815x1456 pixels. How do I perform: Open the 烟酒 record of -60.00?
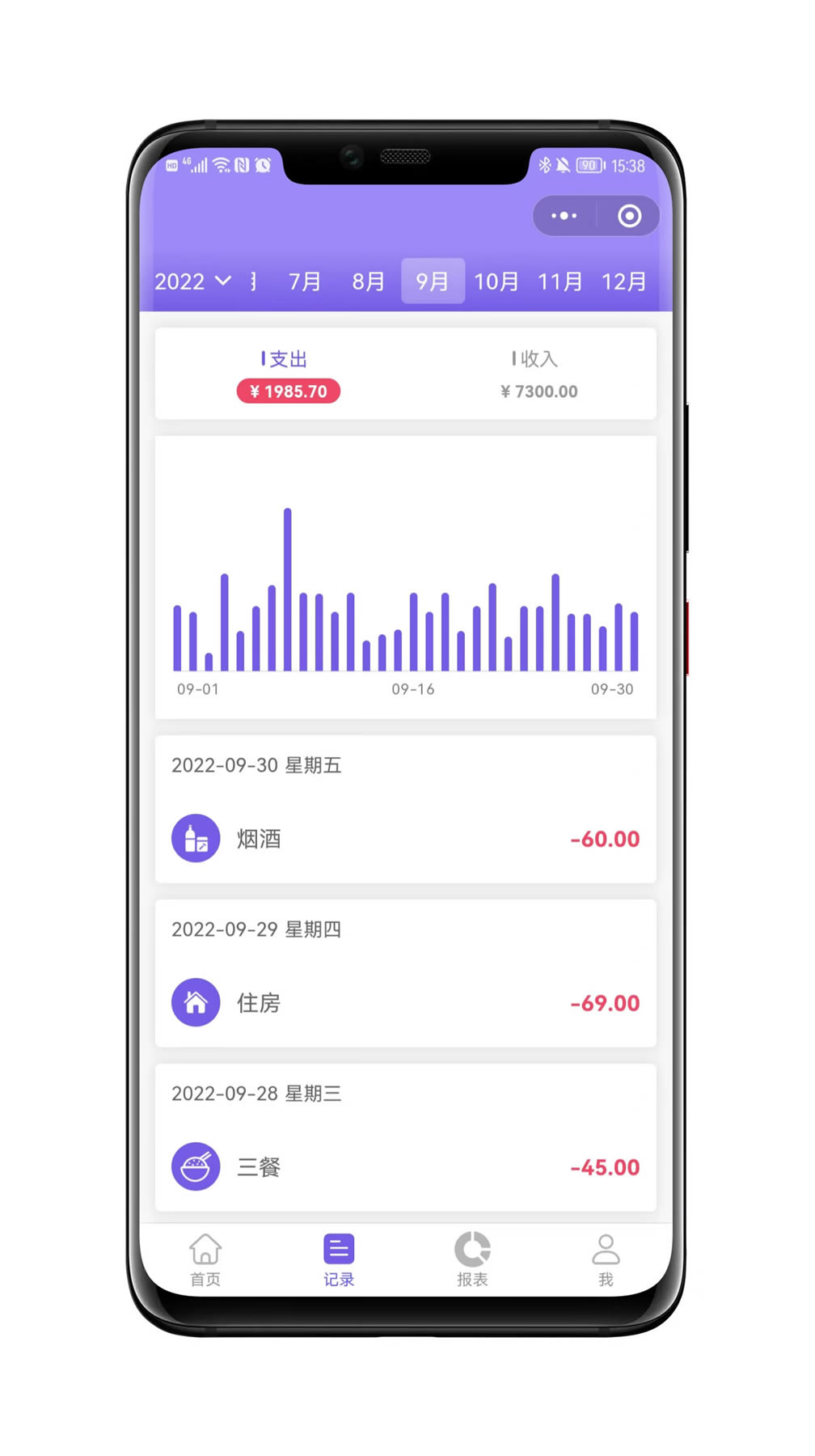pos(405,839)
